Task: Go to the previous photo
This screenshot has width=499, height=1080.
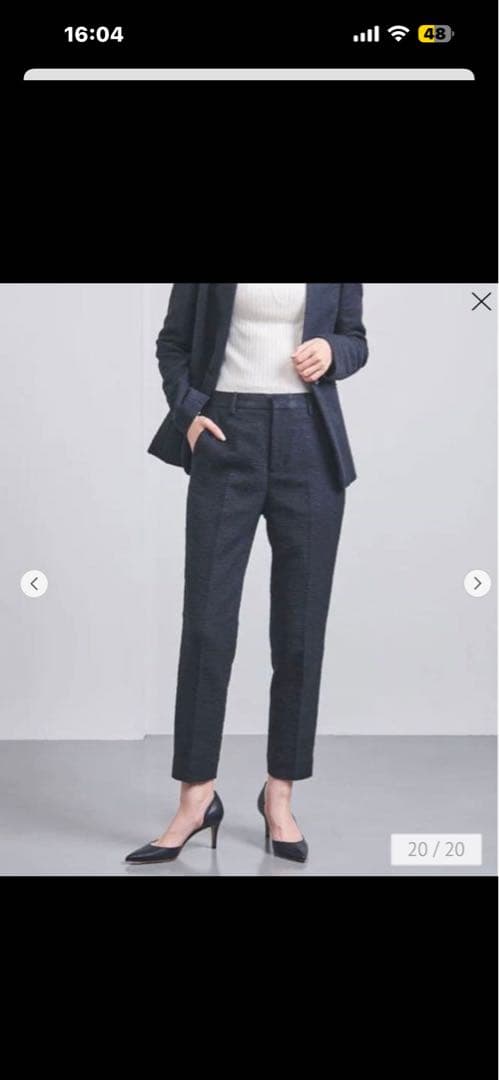Action: [34, 583]
